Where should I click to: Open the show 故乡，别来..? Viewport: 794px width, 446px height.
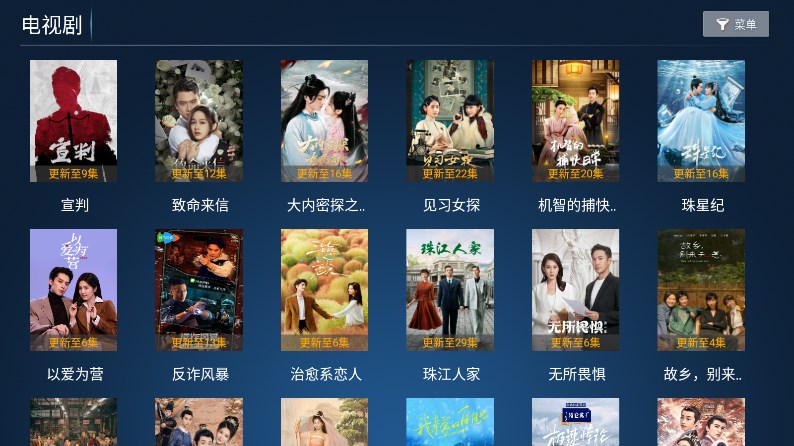click(701, 290)
